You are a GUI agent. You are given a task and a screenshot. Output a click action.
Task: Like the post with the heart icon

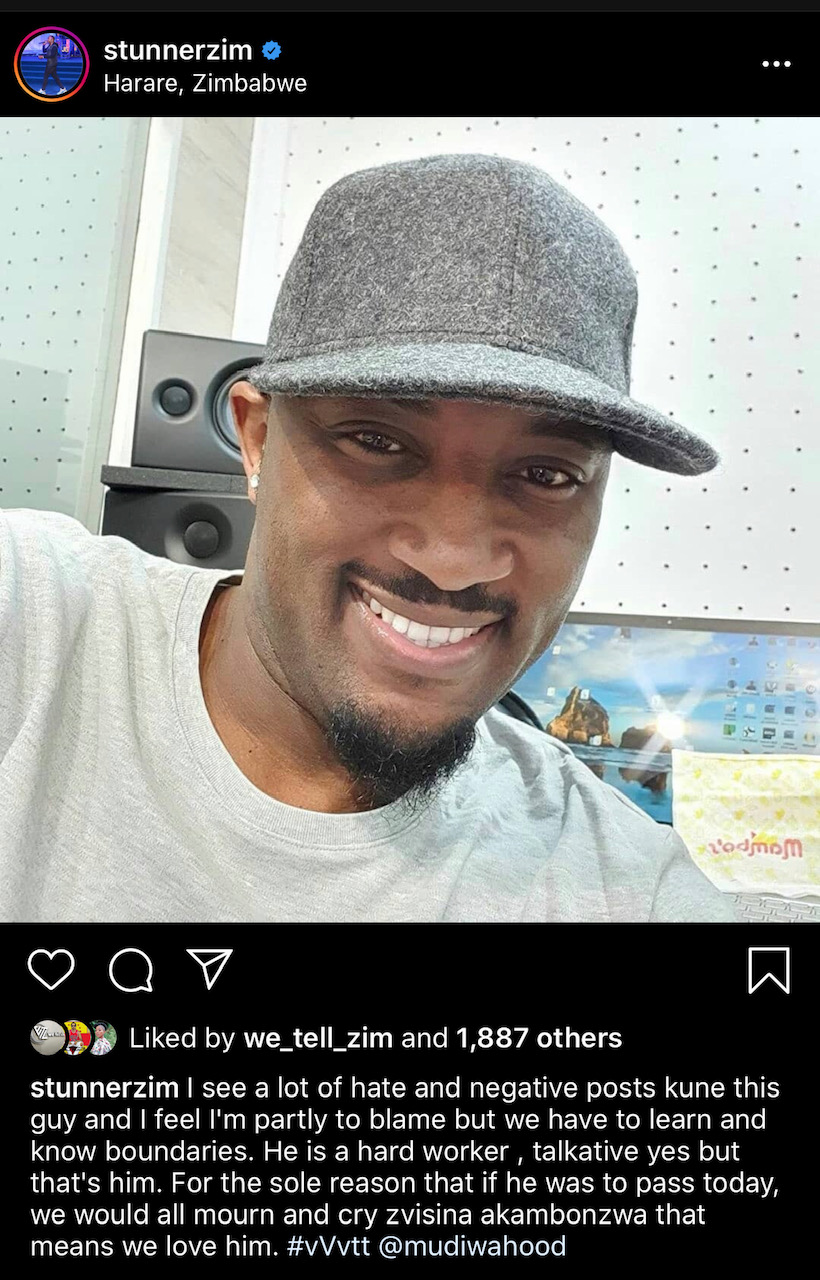51,969
